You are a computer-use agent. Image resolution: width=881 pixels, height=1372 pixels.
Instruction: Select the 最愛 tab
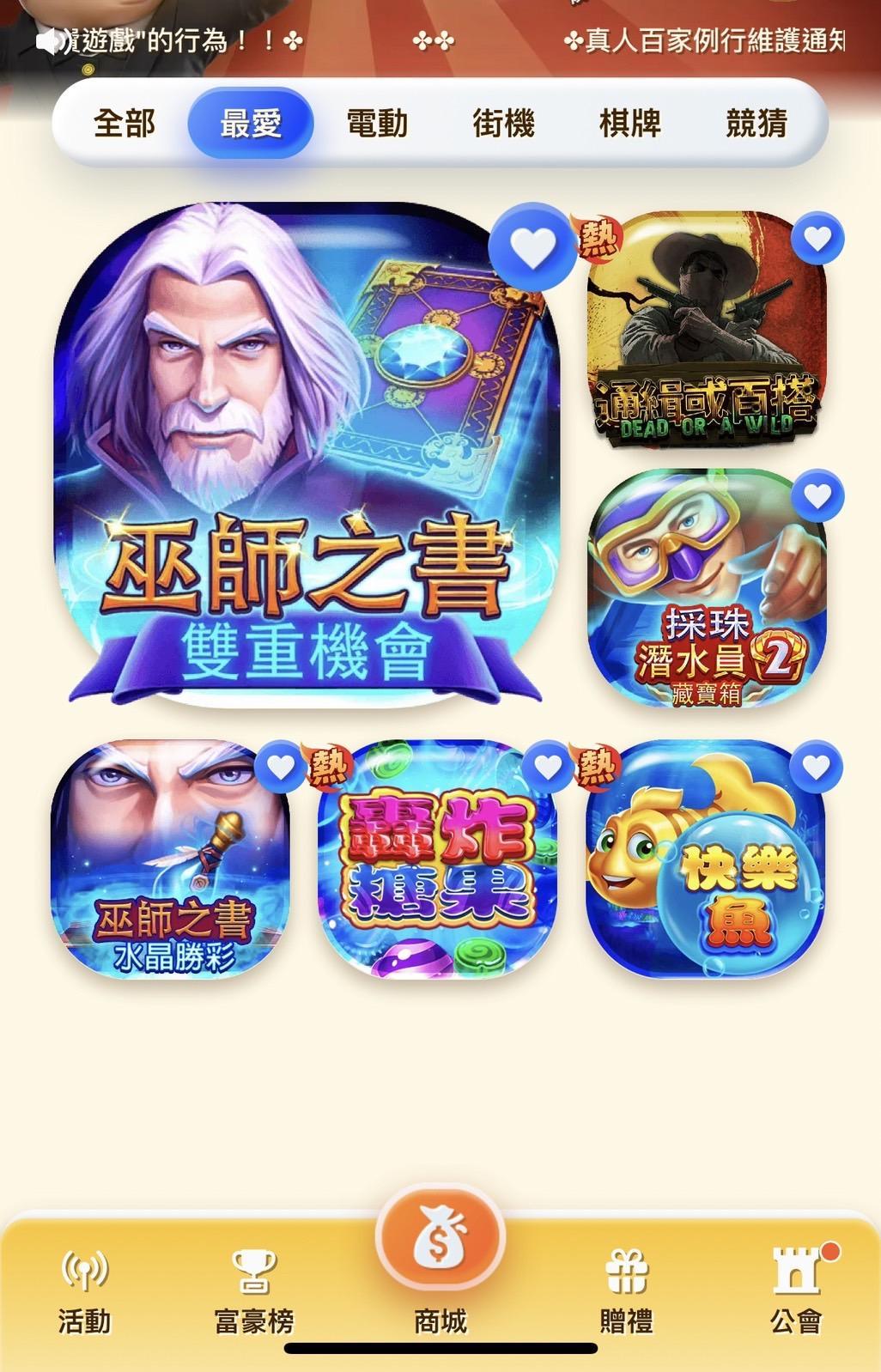(x=251, y=124)
